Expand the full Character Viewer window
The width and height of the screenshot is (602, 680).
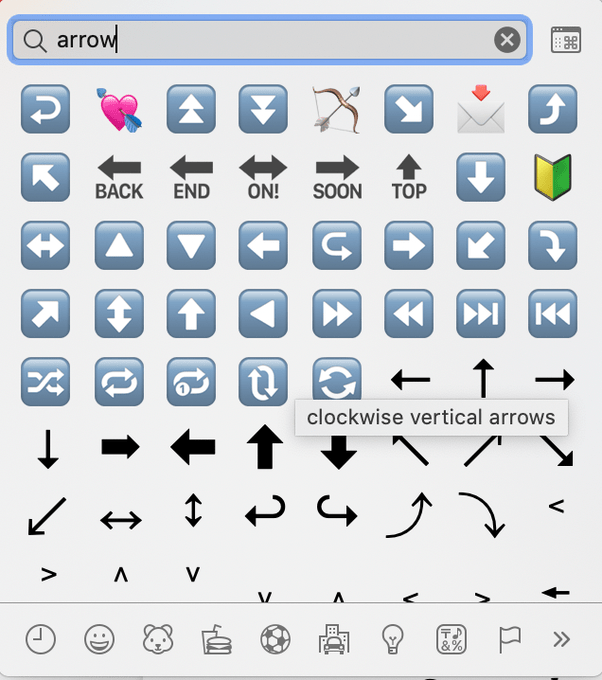(565, 40)
